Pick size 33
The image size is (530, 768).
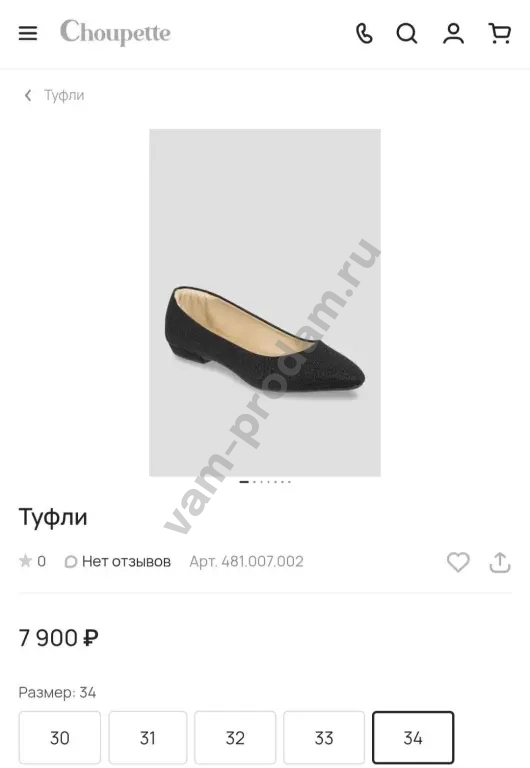coord(324,738)
